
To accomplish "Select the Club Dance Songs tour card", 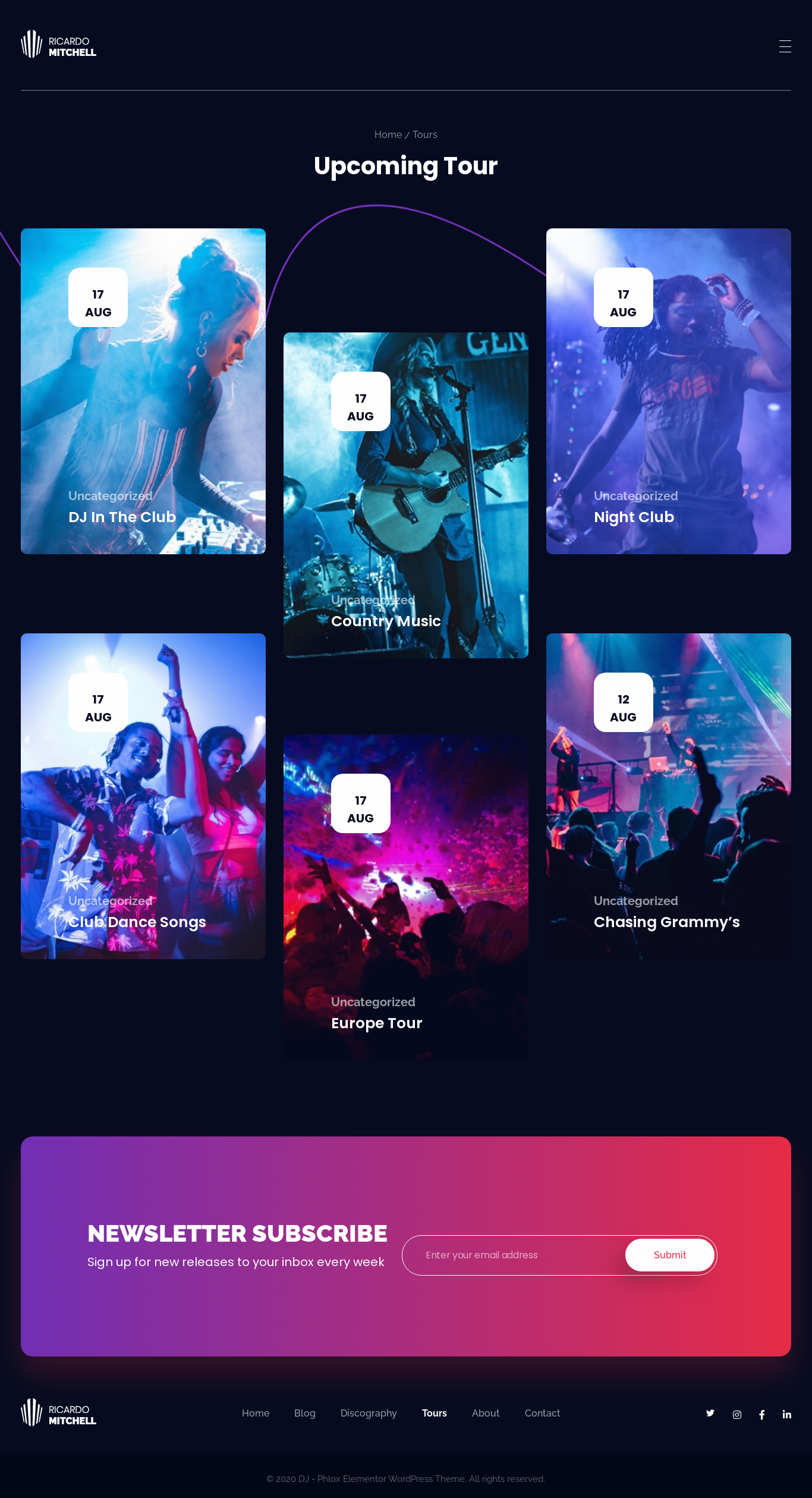I will tap(137, 922).
